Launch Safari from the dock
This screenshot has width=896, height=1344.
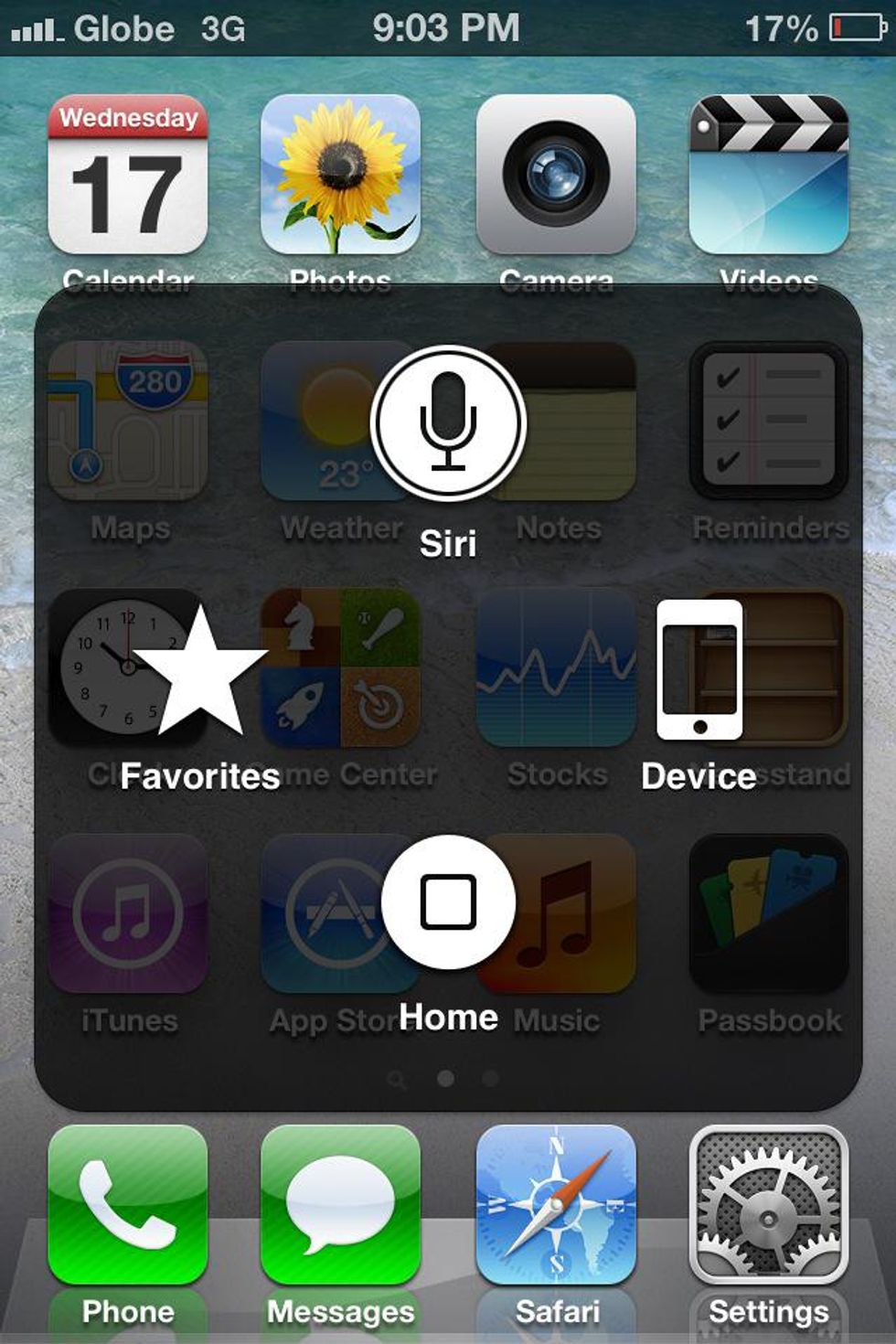556,1204
